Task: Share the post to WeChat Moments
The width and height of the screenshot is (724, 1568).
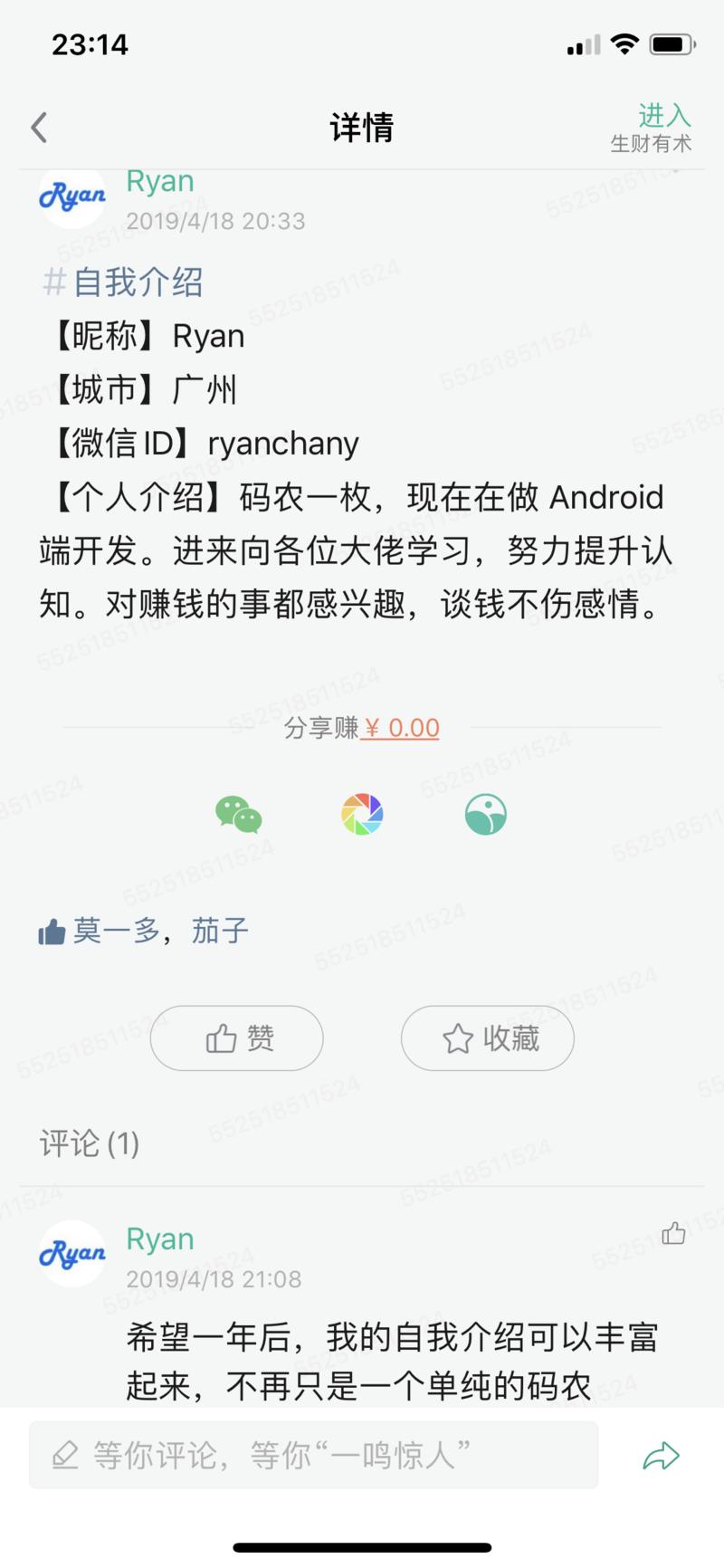Action: point(362,813)
